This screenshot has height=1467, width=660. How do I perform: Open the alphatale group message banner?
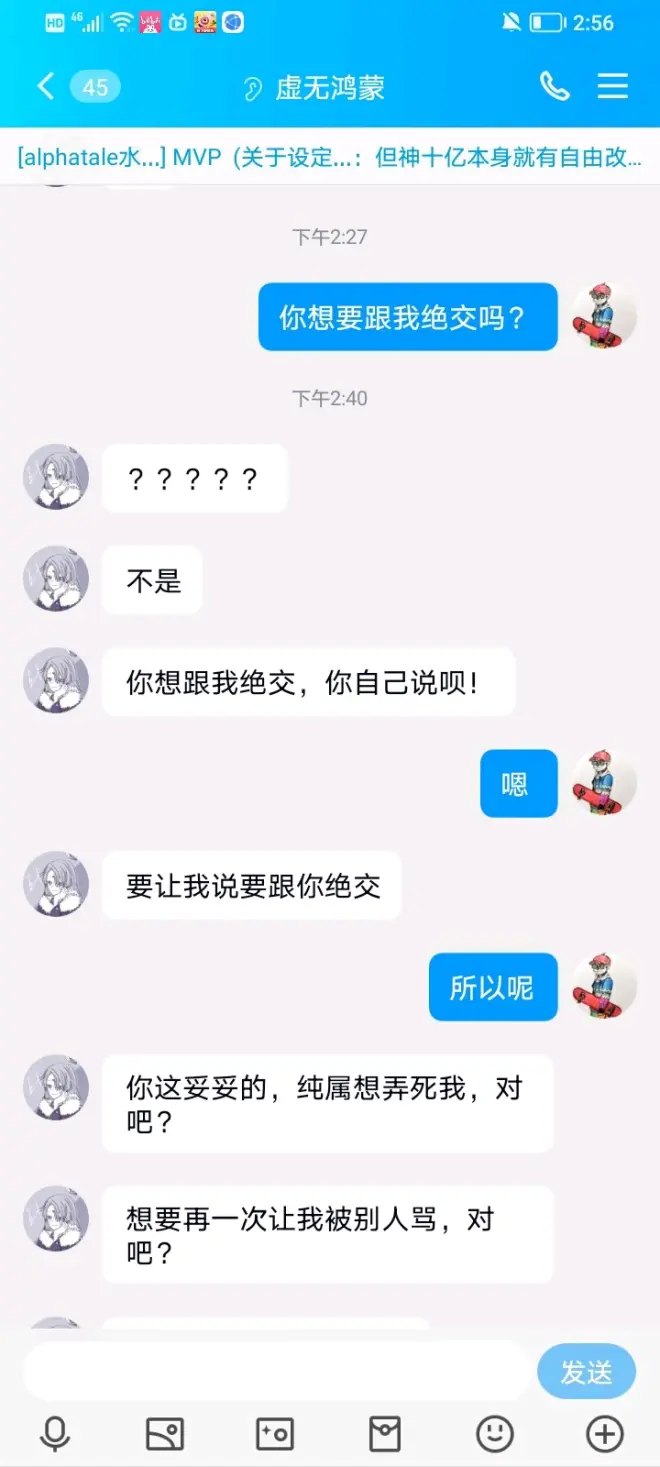pos(330,156)
